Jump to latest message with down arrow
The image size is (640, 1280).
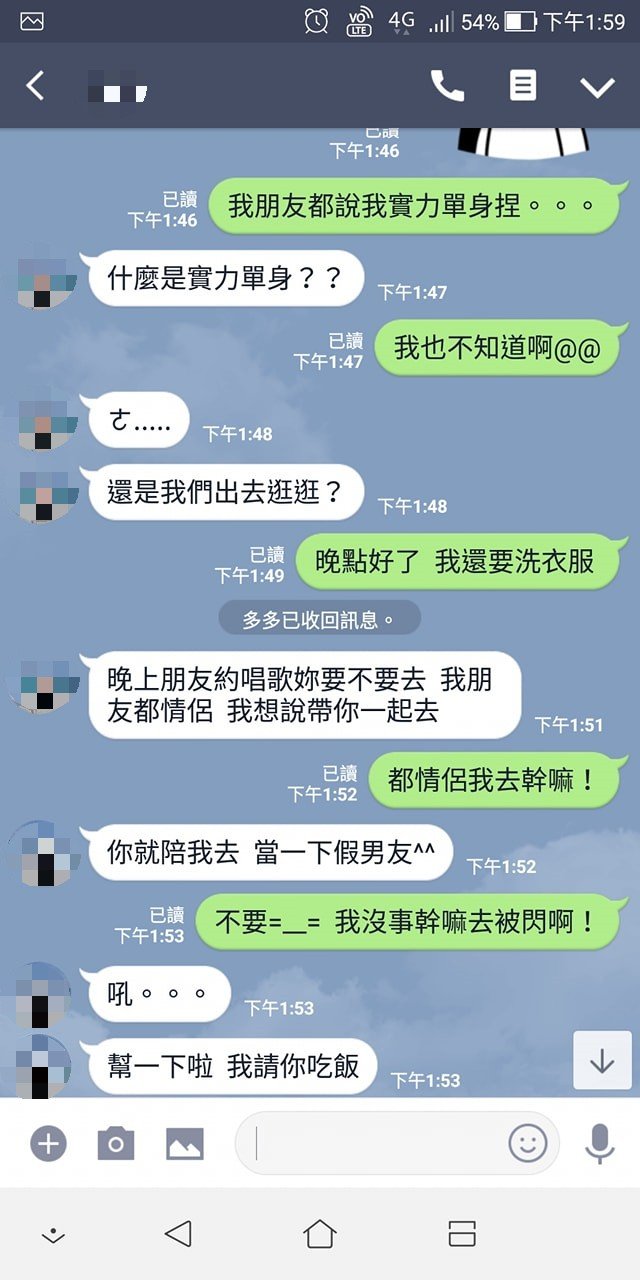tap(602, 1061)
